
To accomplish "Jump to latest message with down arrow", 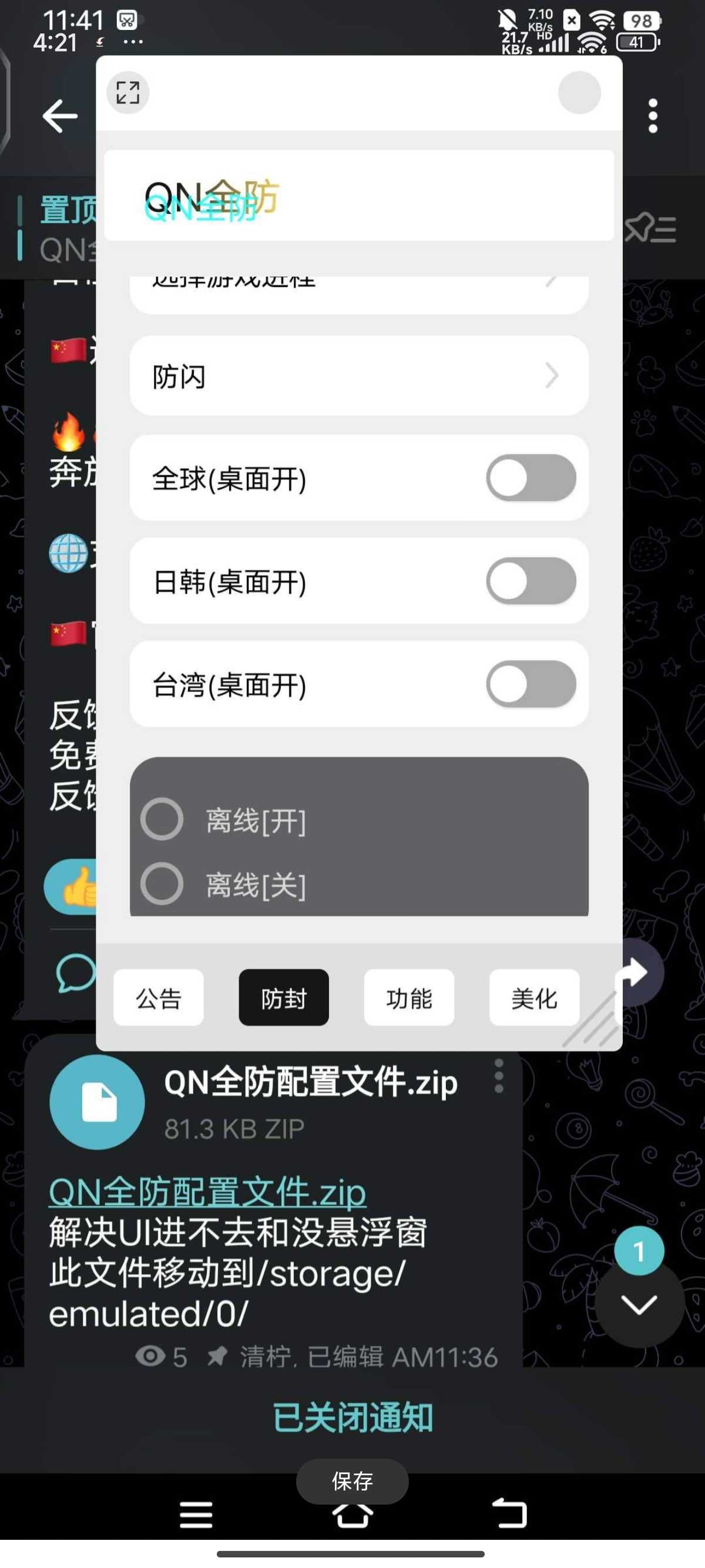I will pyautogui.click(x=639, y=1304).
